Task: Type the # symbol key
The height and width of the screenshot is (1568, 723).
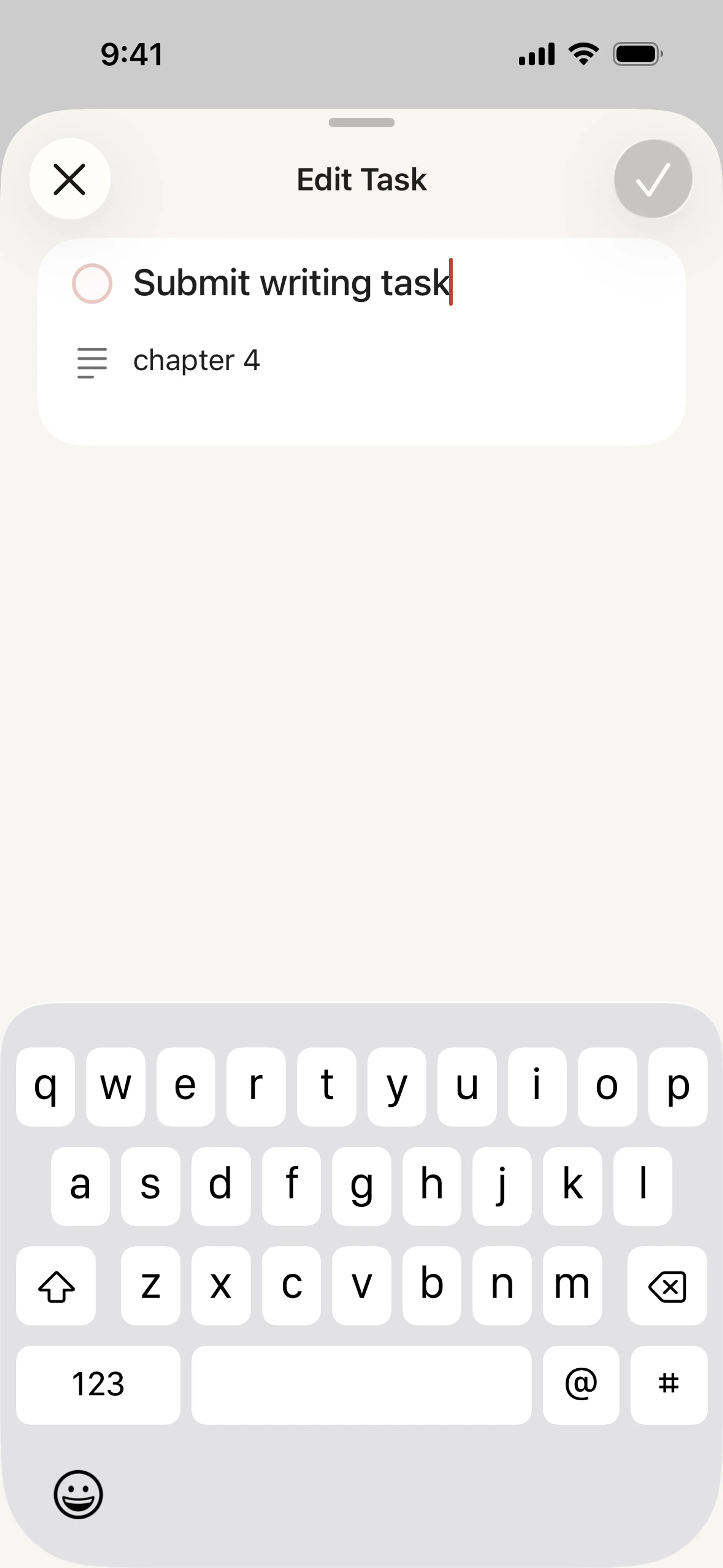Action: (x=668, y=1385)
